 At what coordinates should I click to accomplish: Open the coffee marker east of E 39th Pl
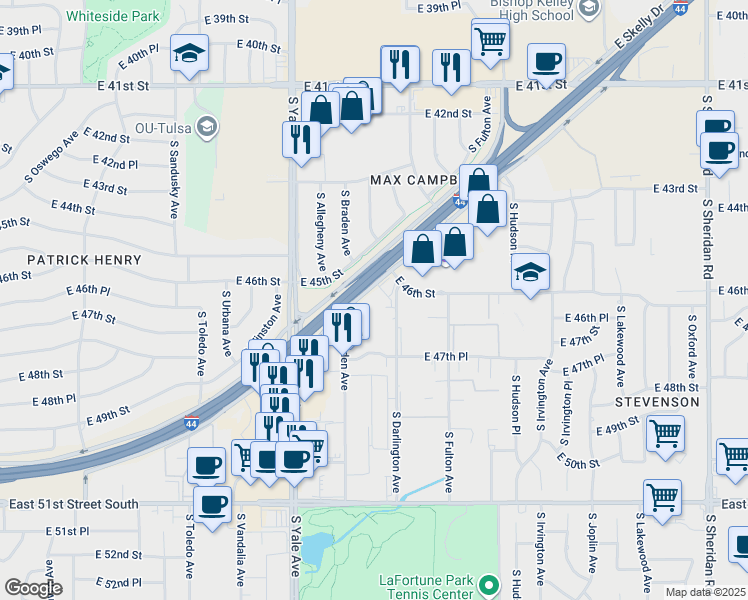pyautogui.click(x=546, y=63)
